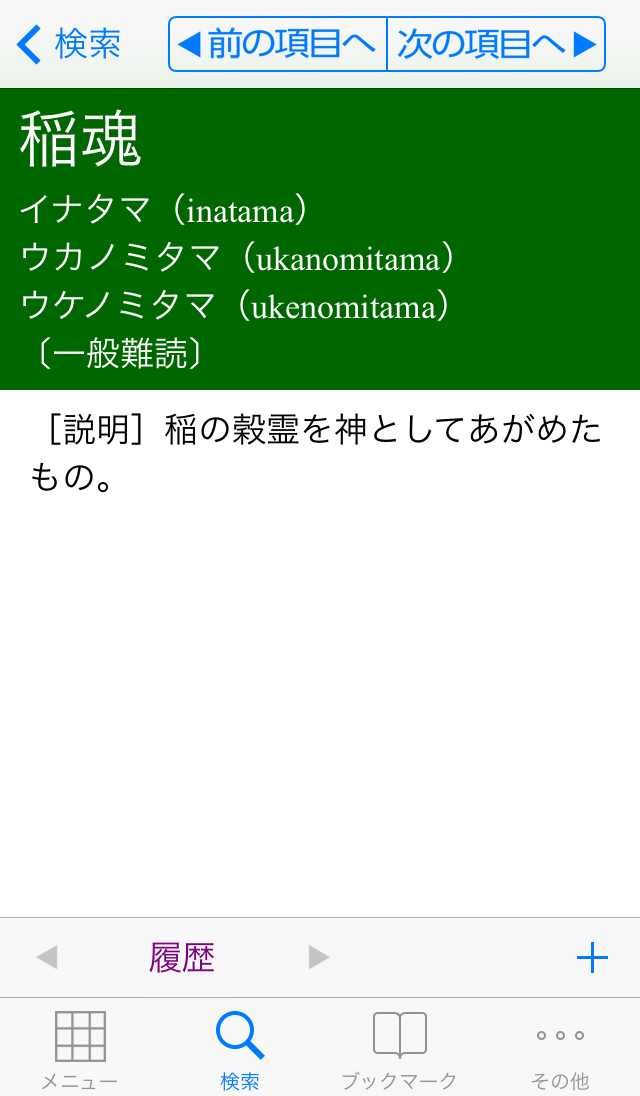Go back to 検索 screen
640x1096 pixels.
coord(70,44)
